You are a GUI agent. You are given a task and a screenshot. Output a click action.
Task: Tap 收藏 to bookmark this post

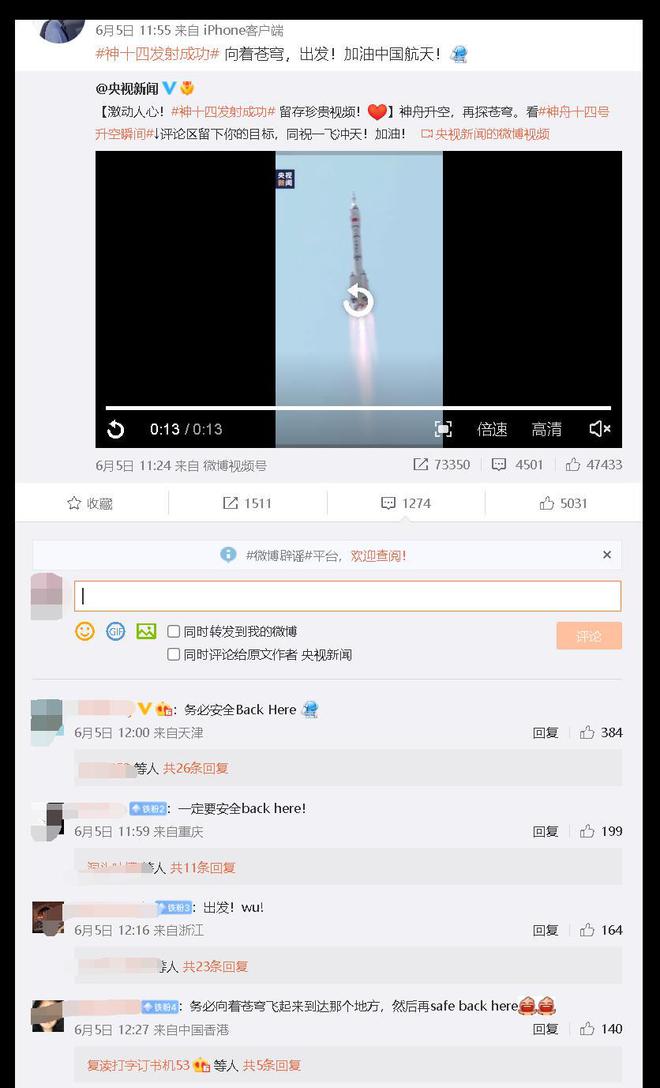90,503
